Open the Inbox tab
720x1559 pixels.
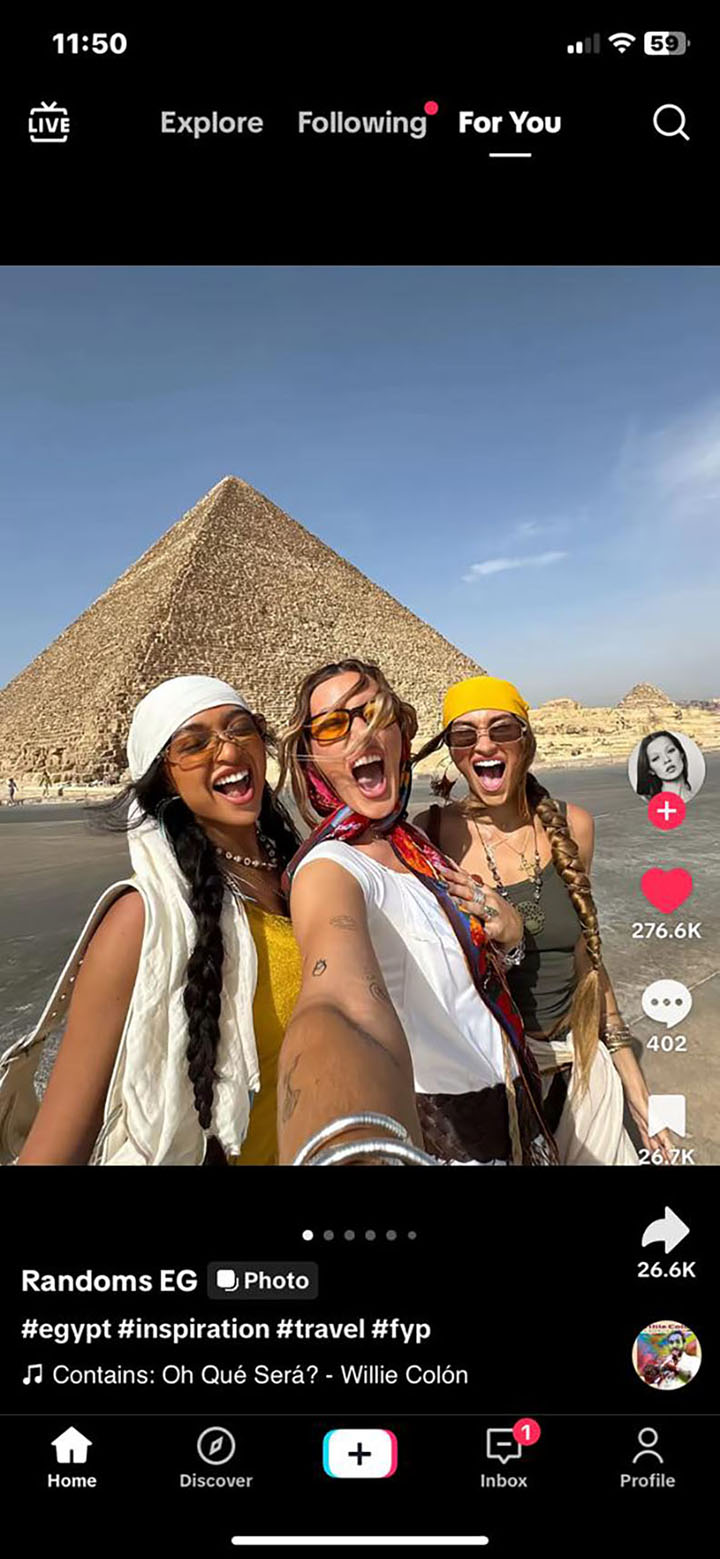pos(504,1458)
